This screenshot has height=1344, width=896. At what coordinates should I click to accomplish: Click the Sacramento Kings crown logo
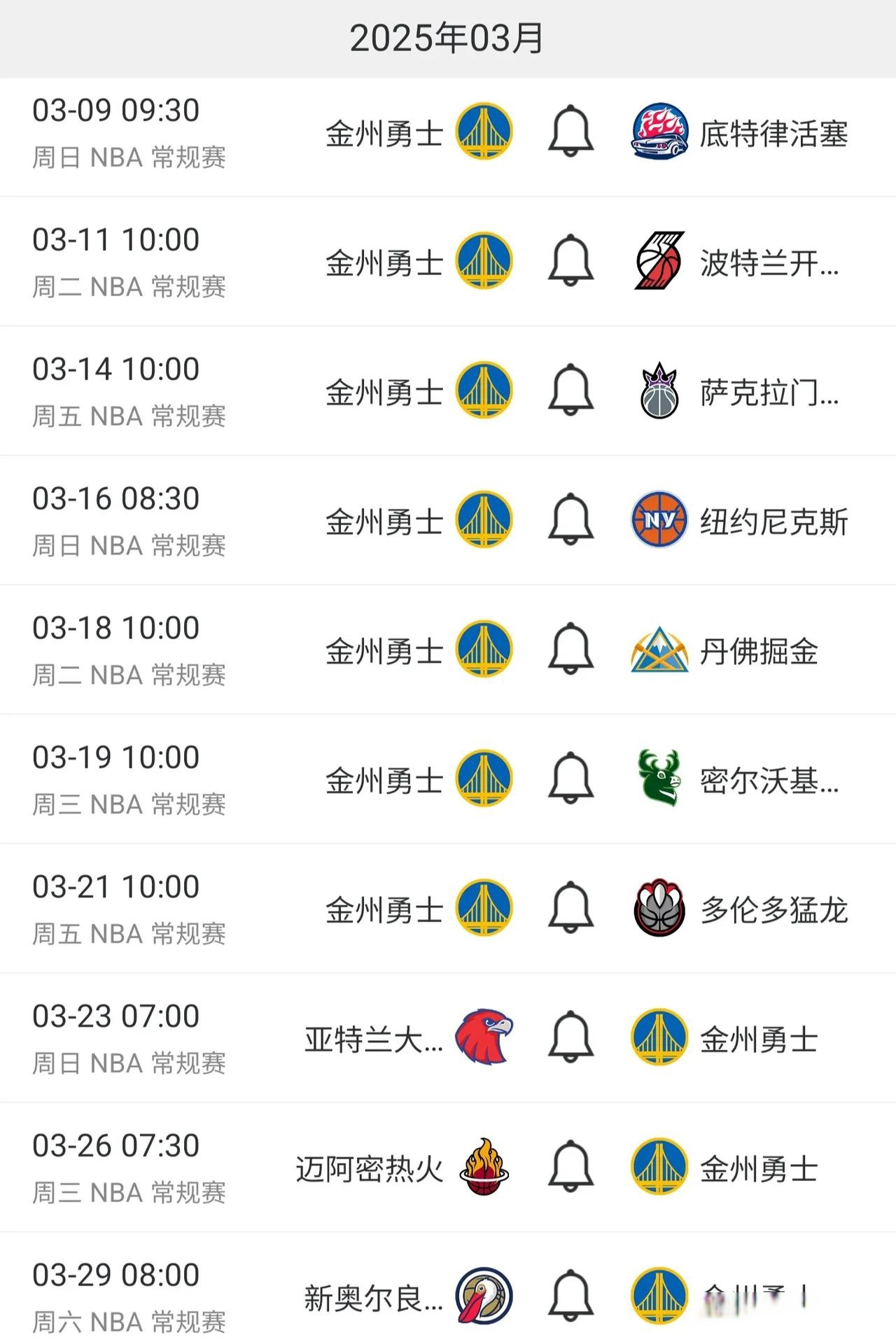pos(658,391)
